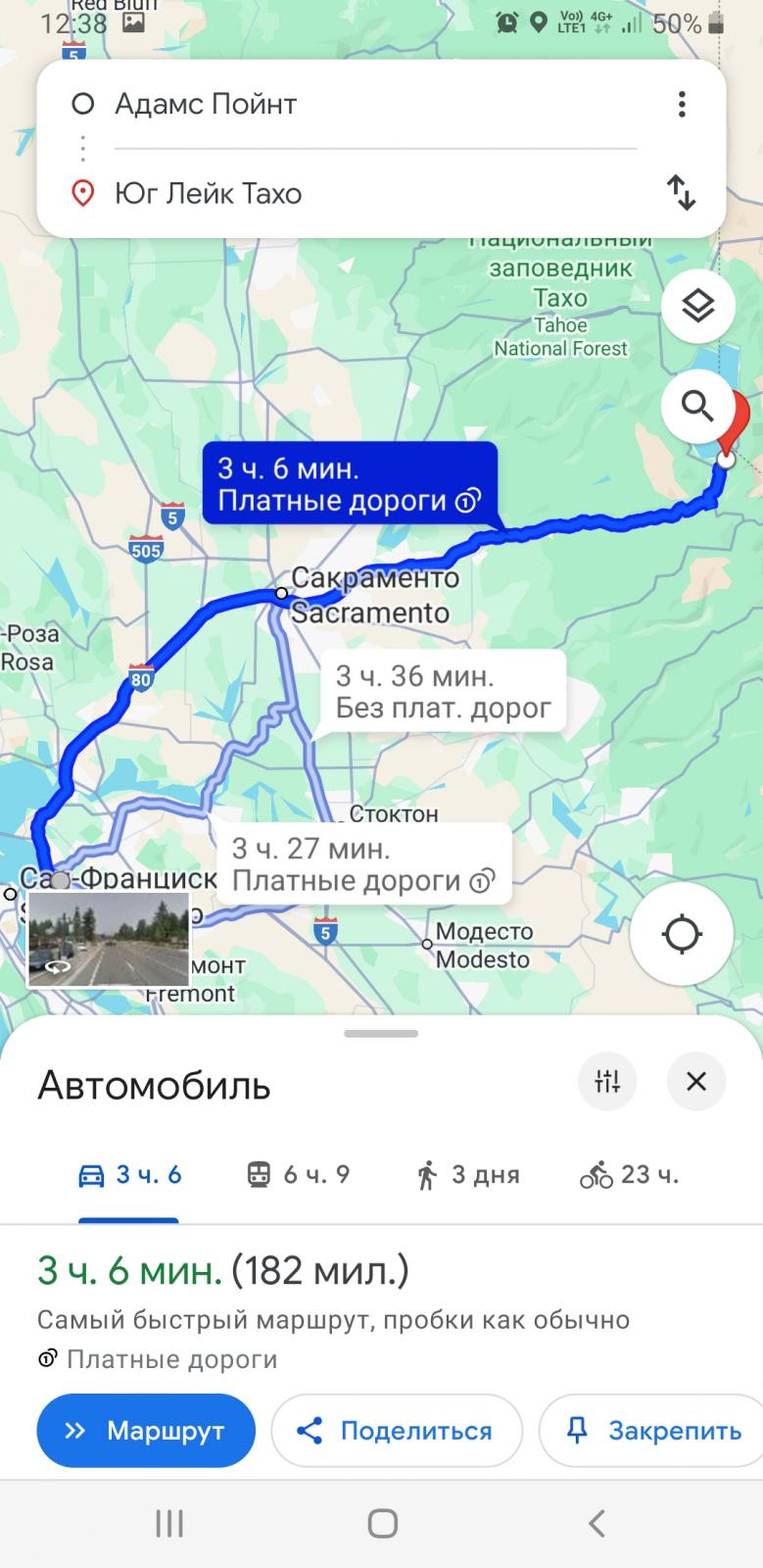This screenshot has width=763, height=1568.
Task: Switch to walking tab 3 дня
Action: coord(468,1174)
